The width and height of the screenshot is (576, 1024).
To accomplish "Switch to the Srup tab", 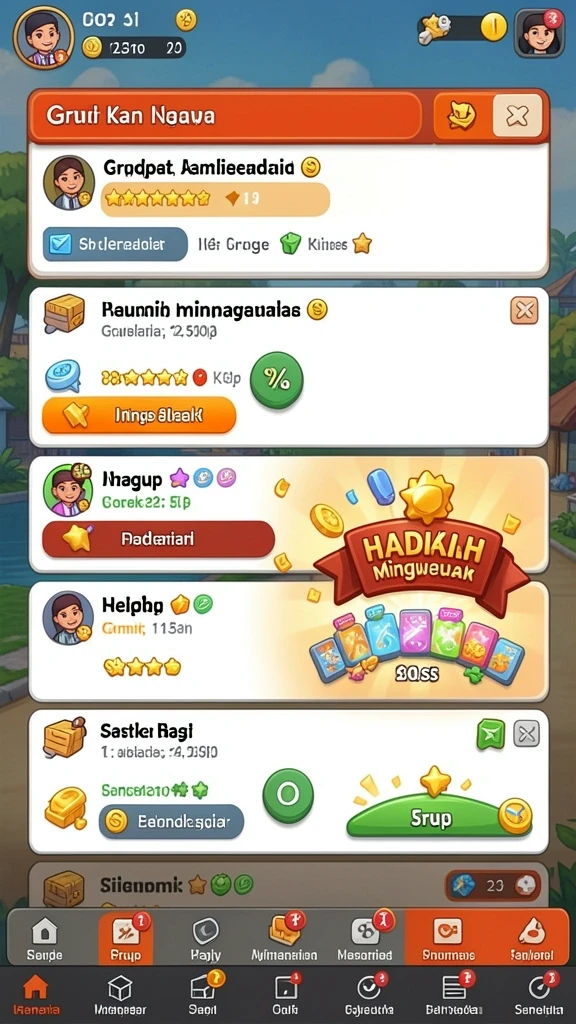I will coord(125,938).
